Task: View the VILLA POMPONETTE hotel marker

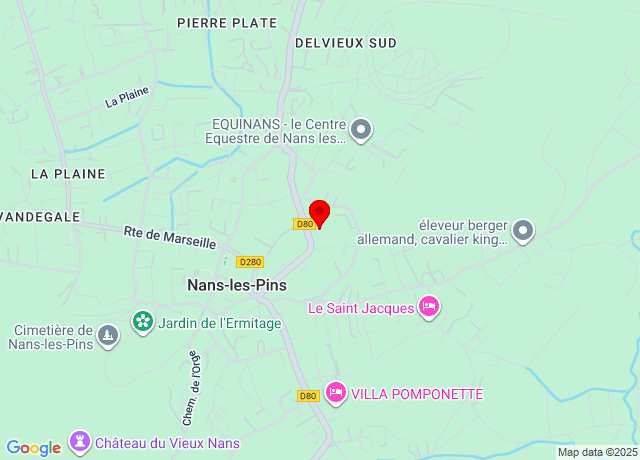Action: coord(336,393)
